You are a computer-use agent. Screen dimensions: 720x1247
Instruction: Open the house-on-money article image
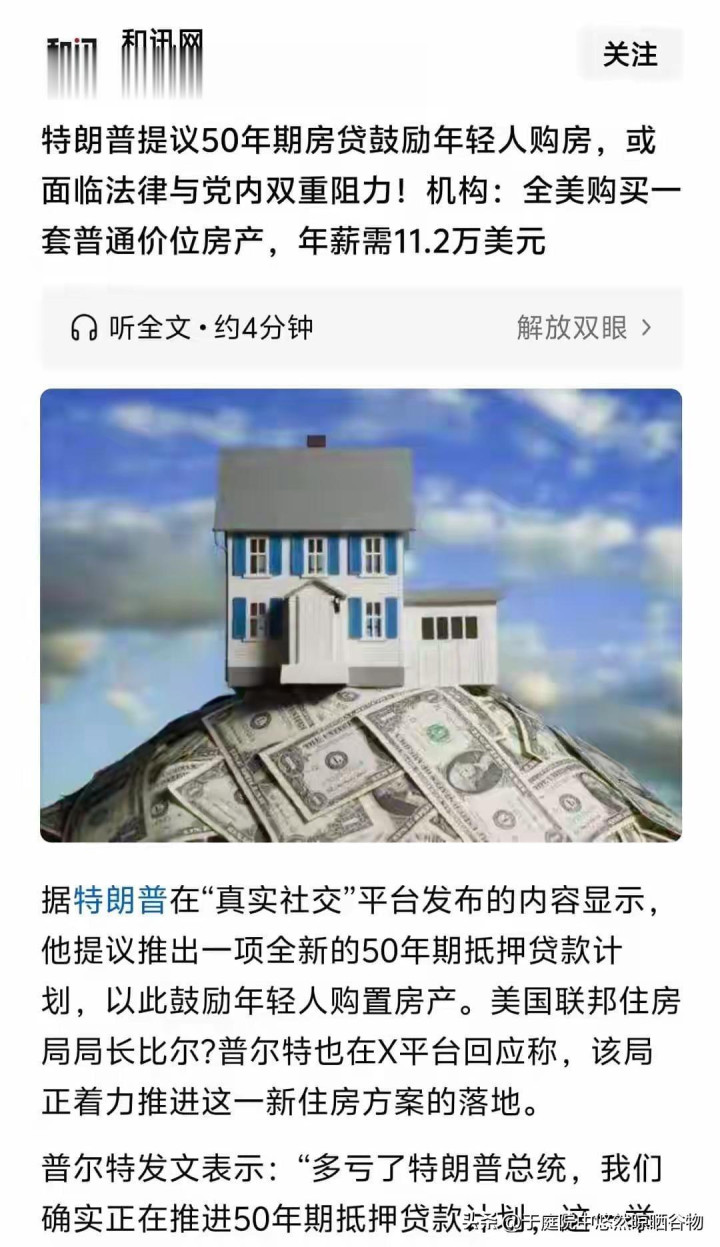[361, 615]
